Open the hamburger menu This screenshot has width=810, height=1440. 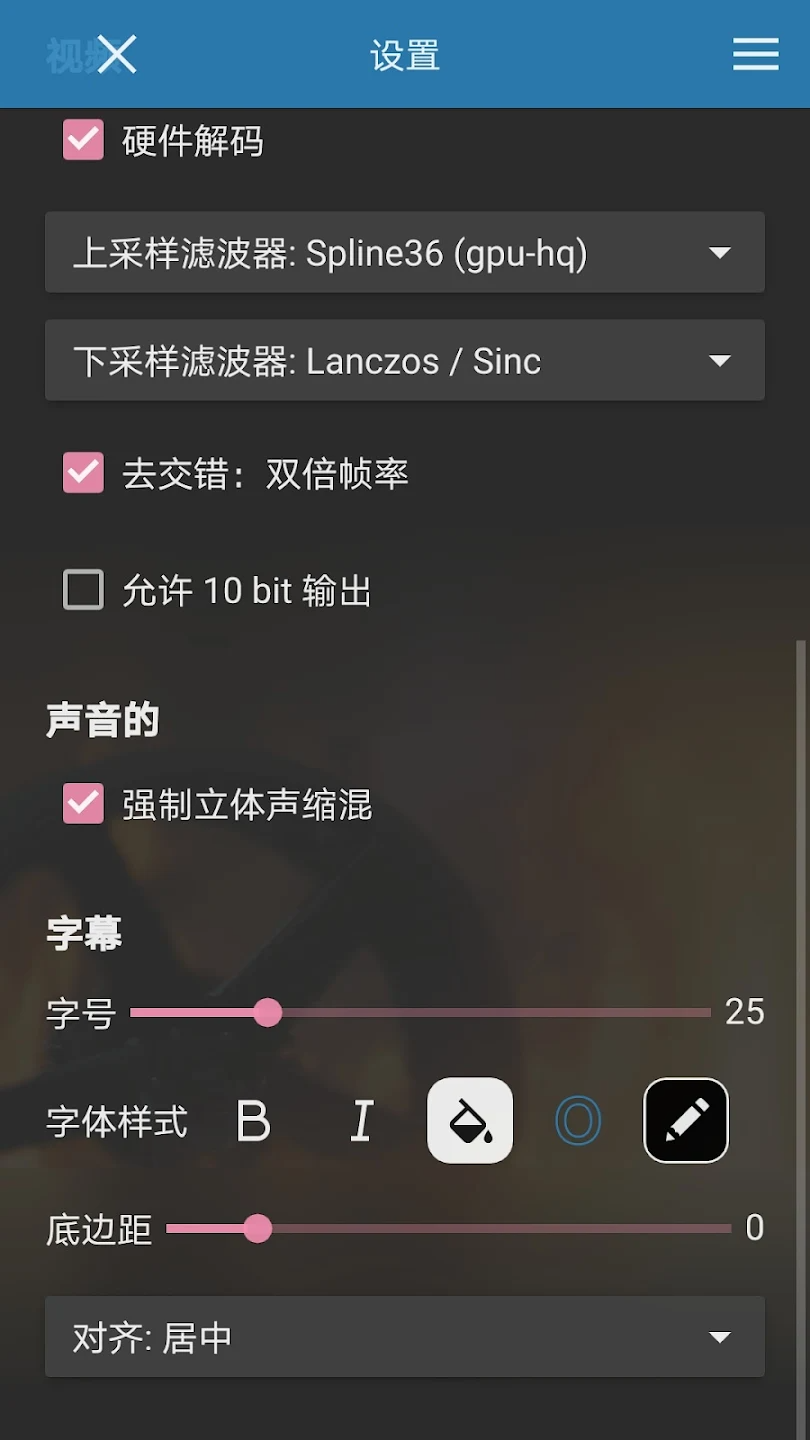pos(755,55)
